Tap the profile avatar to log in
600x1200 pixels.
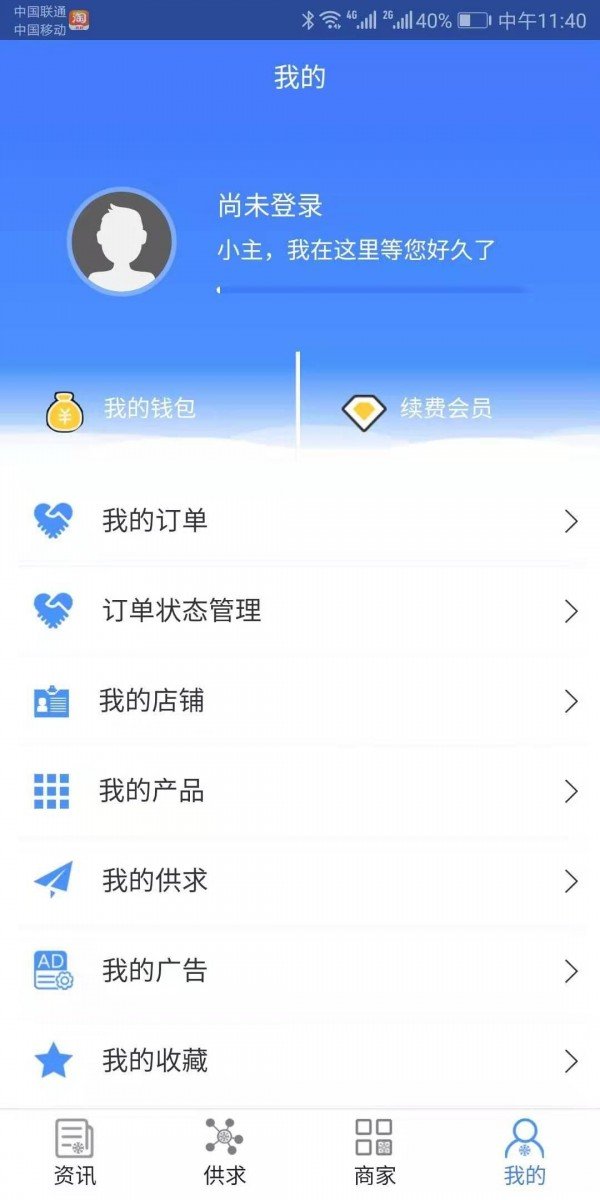pyautogui.click(x=121, y=241)
